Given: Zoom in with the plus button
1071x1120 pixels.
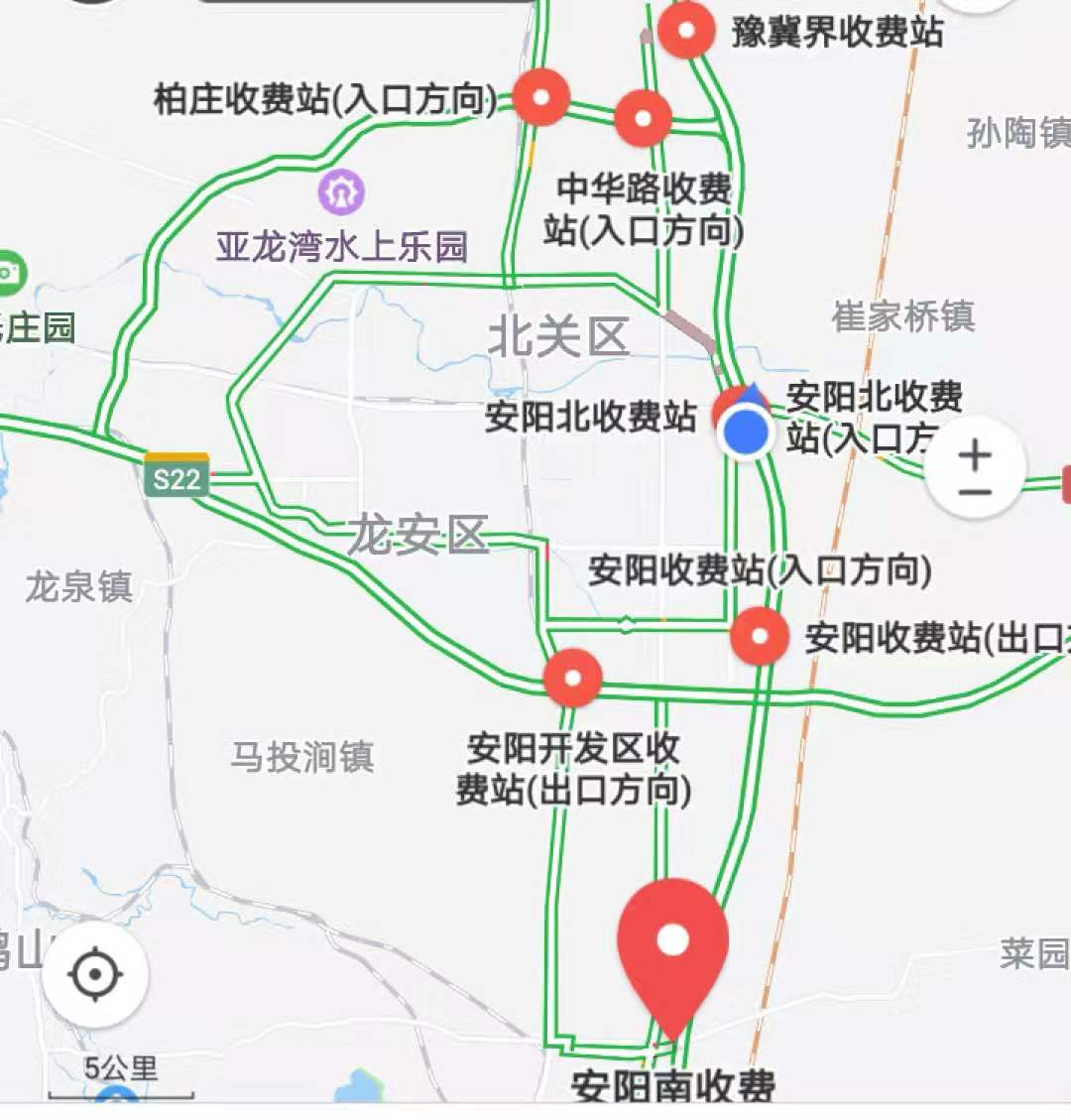Looking at the screenshot, I should click(x=975, y=454).
